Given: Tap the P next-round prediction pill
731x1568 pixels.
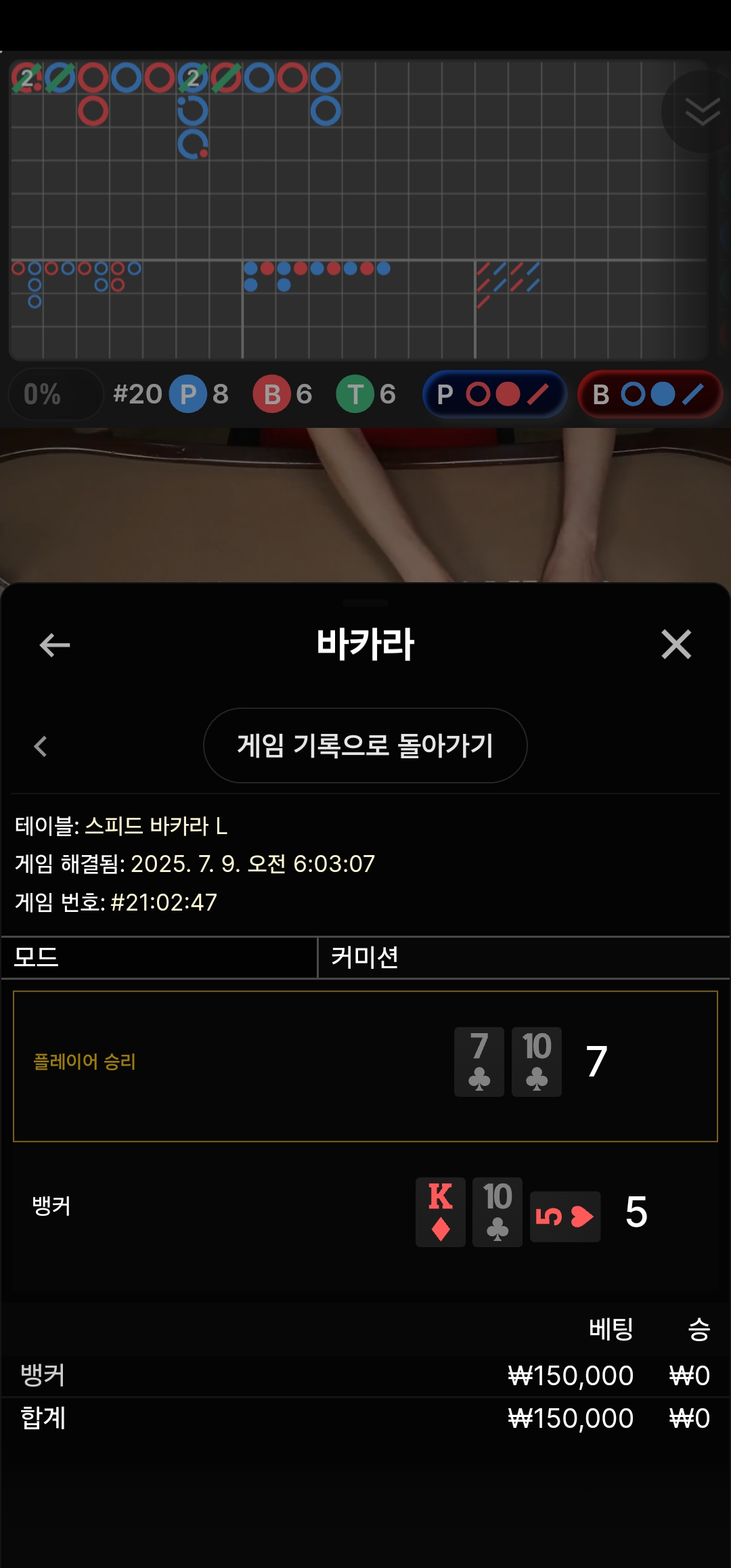Looking at the screenshot, I should 495,394.
